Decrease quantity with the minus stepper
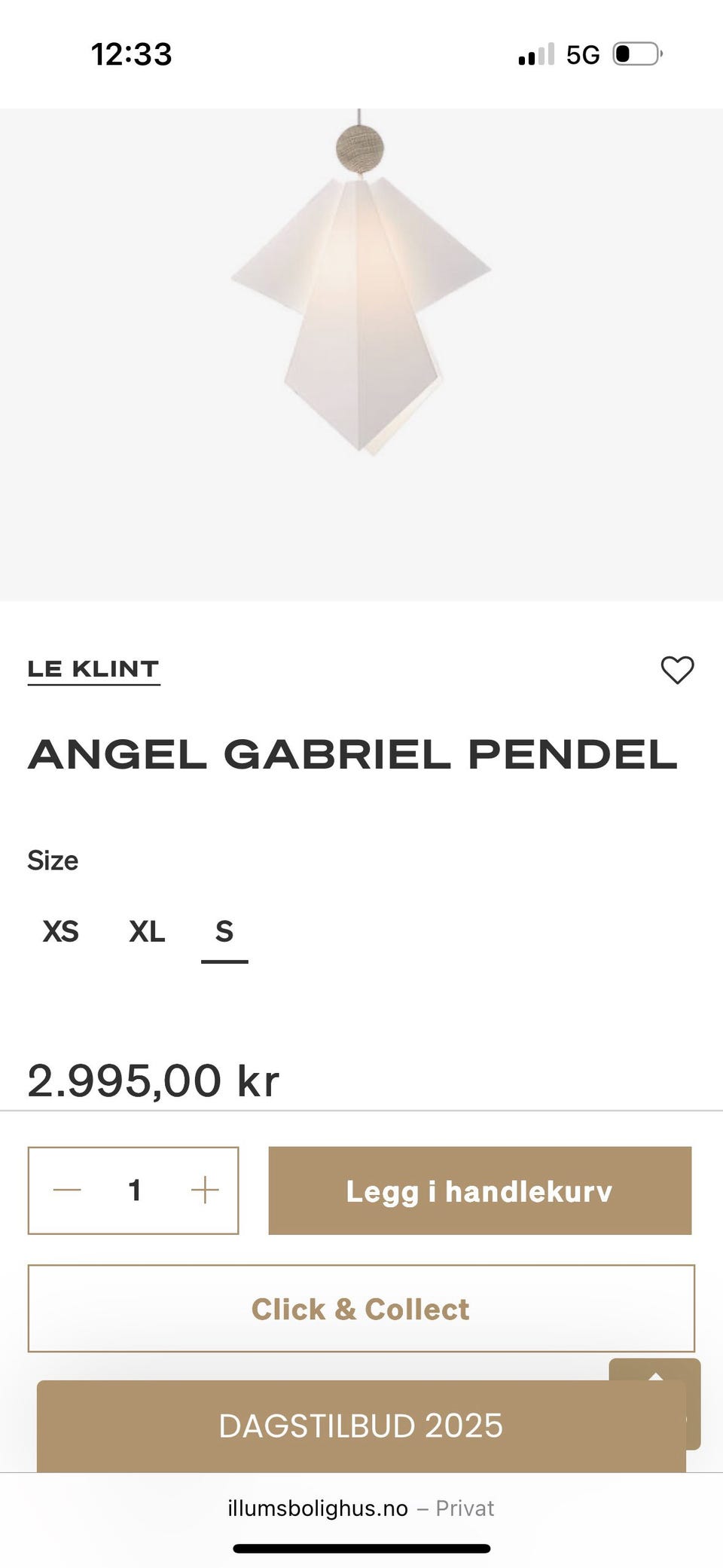The image size is (723, 1568). [x=67, y=1191]
